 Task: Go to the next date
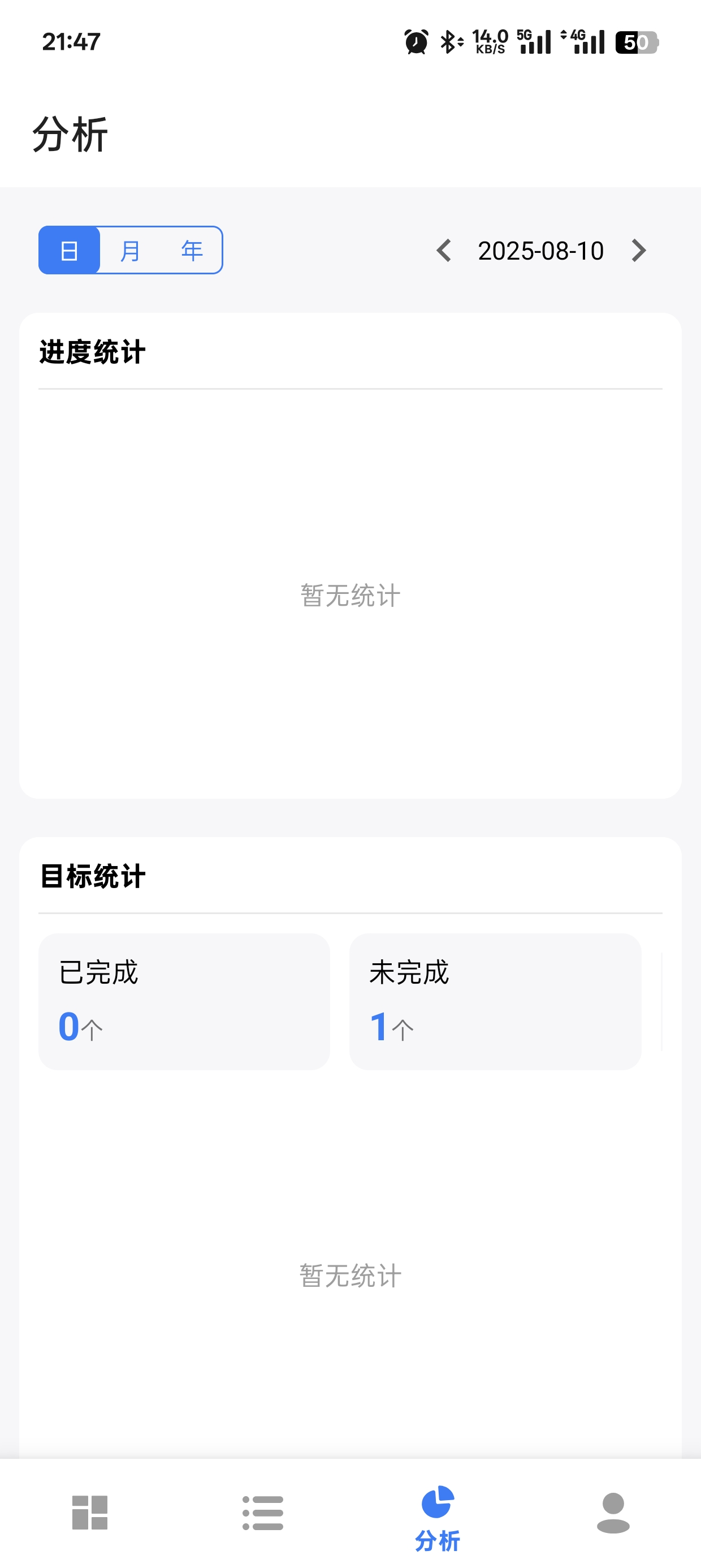(638, 250)
